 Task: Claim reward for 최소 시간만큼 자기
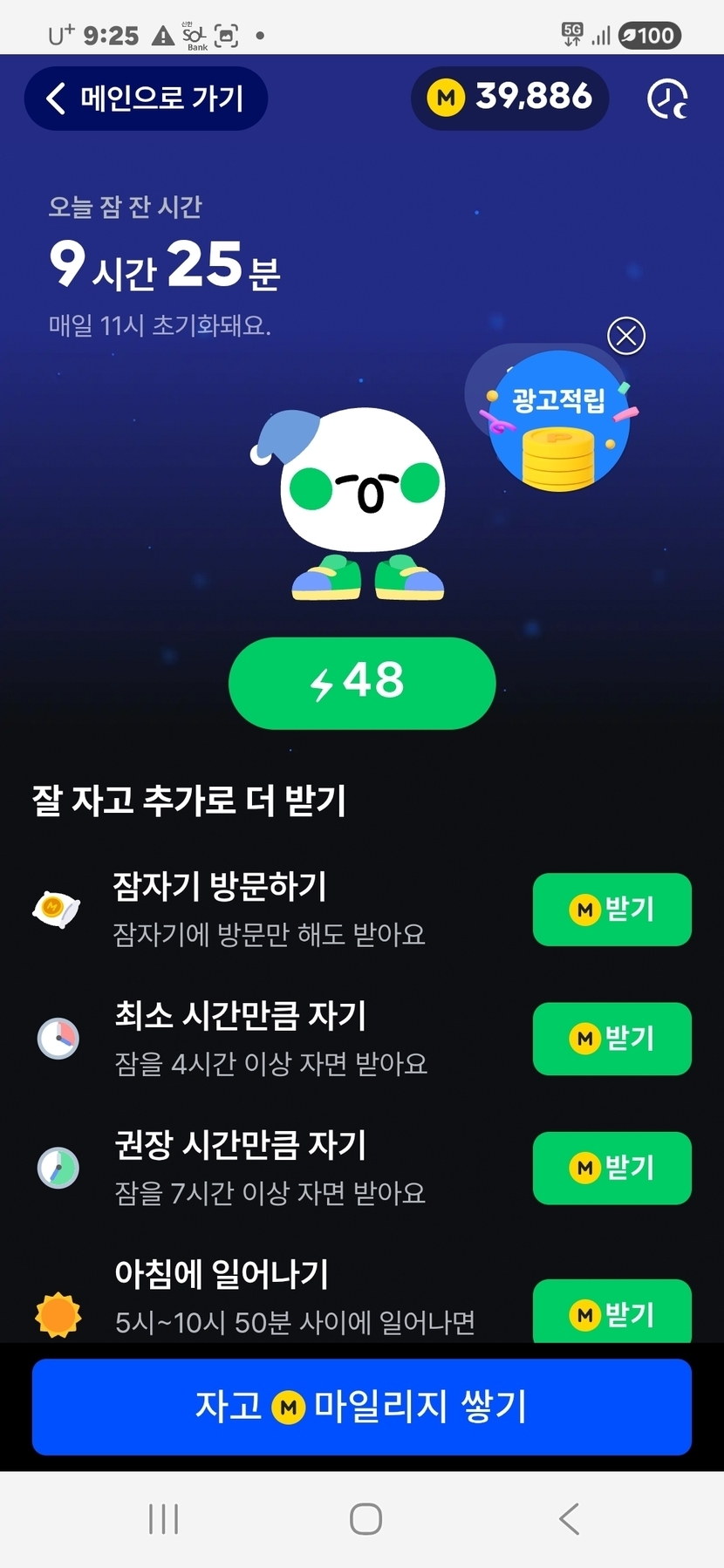611,1039
